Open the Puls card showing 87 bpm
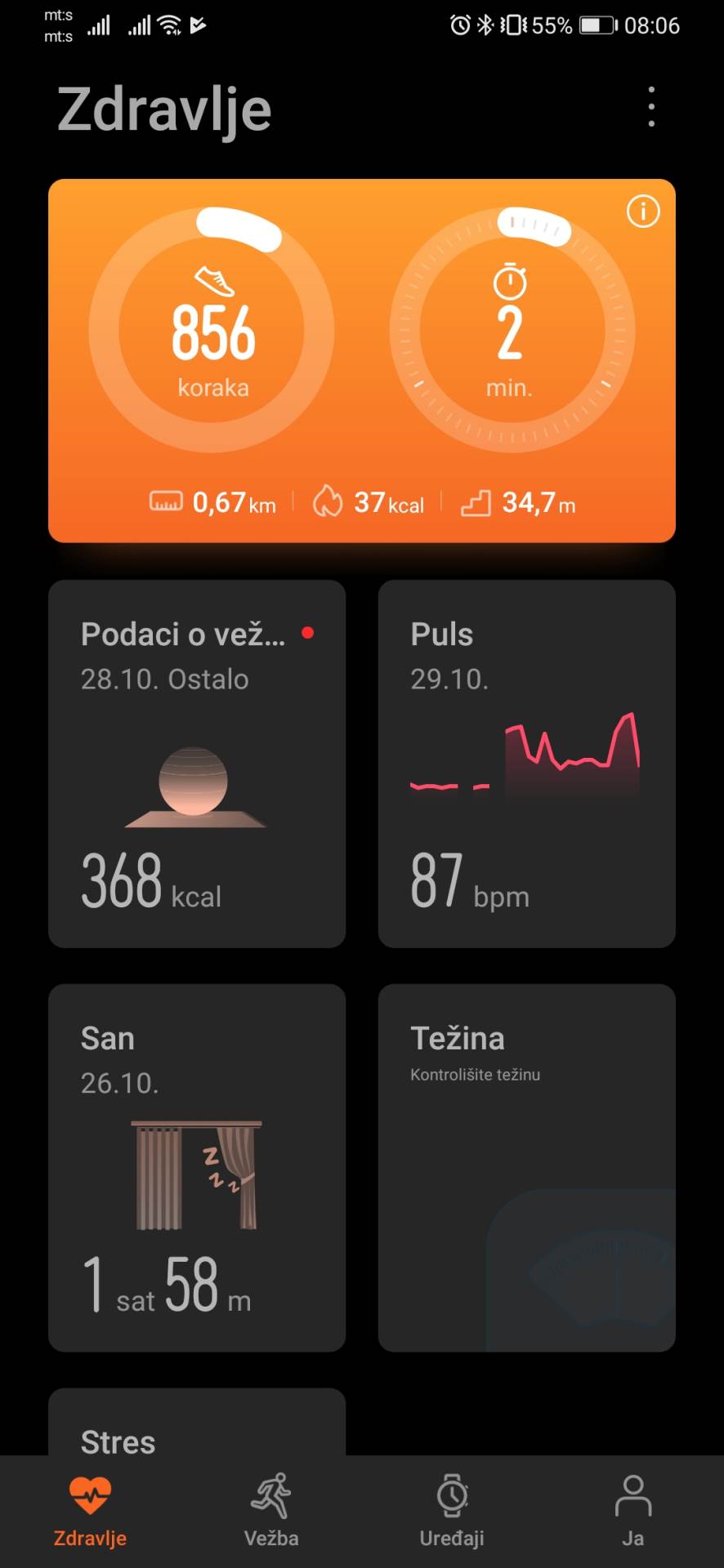724x1568 pixels. (525, 764)
